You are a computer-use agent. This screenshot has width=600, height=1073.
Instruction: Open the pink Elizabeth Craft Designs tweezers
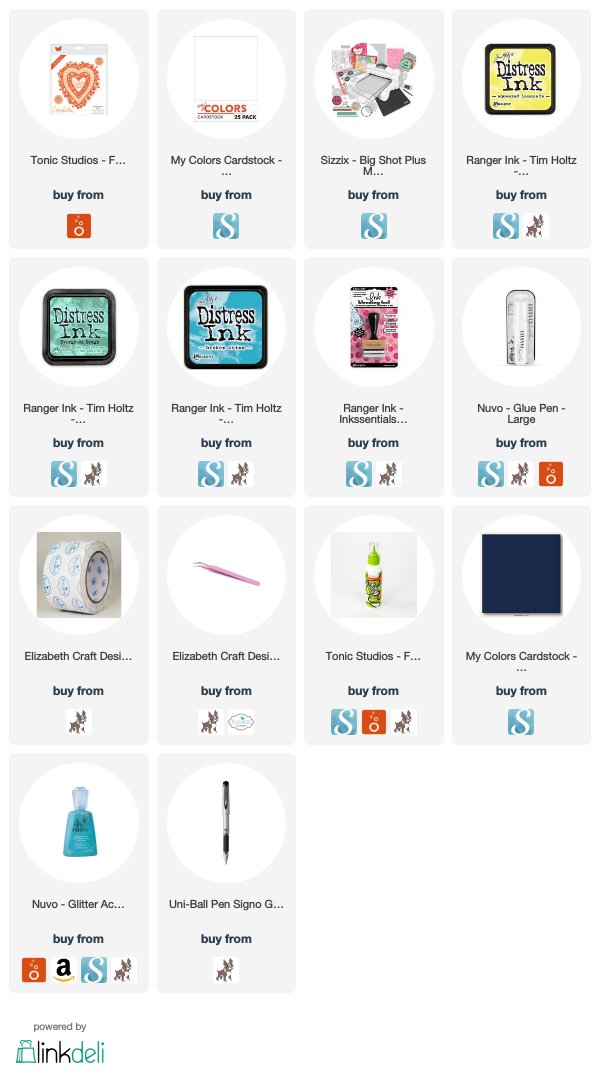coord(226,575)
